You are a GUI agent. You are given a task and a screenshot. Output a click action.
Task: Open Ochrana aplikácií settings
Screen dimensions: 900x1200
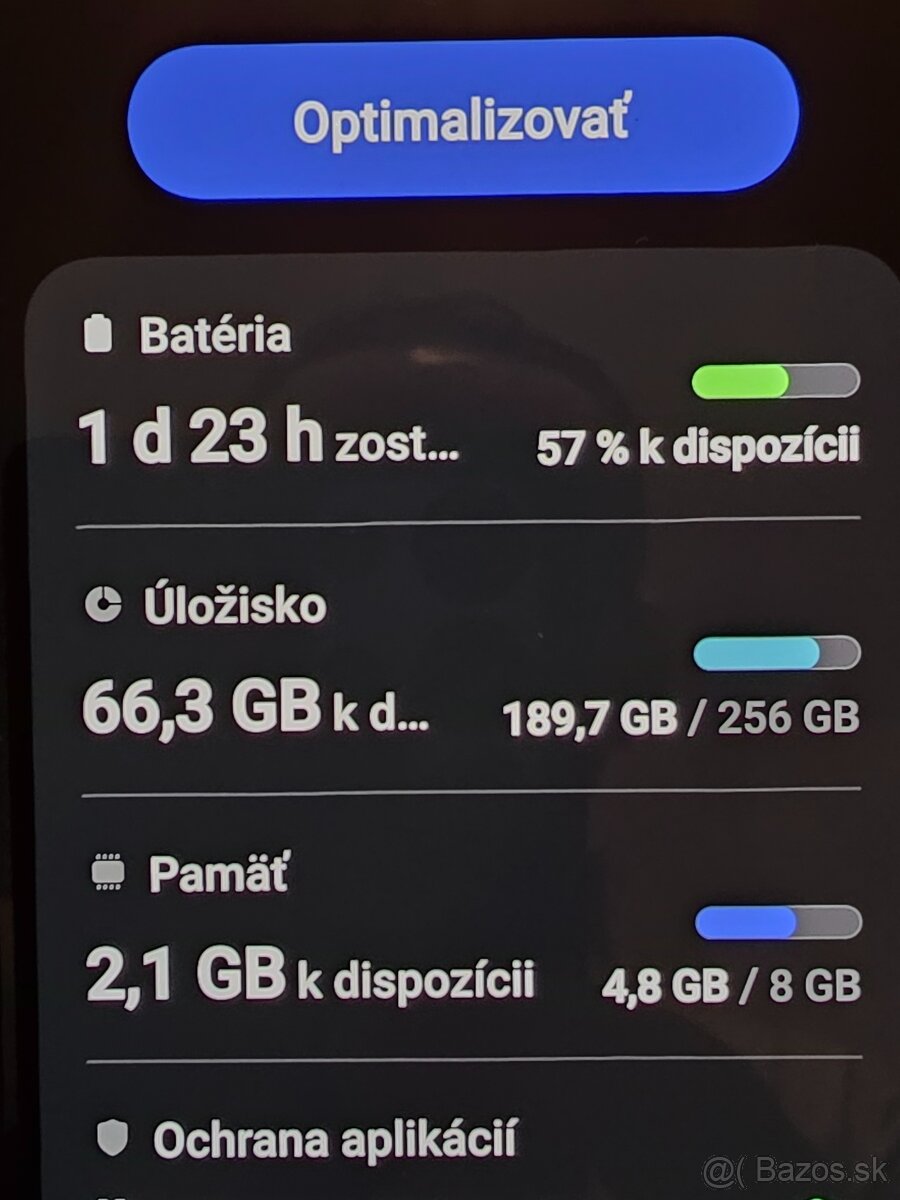335,1140
